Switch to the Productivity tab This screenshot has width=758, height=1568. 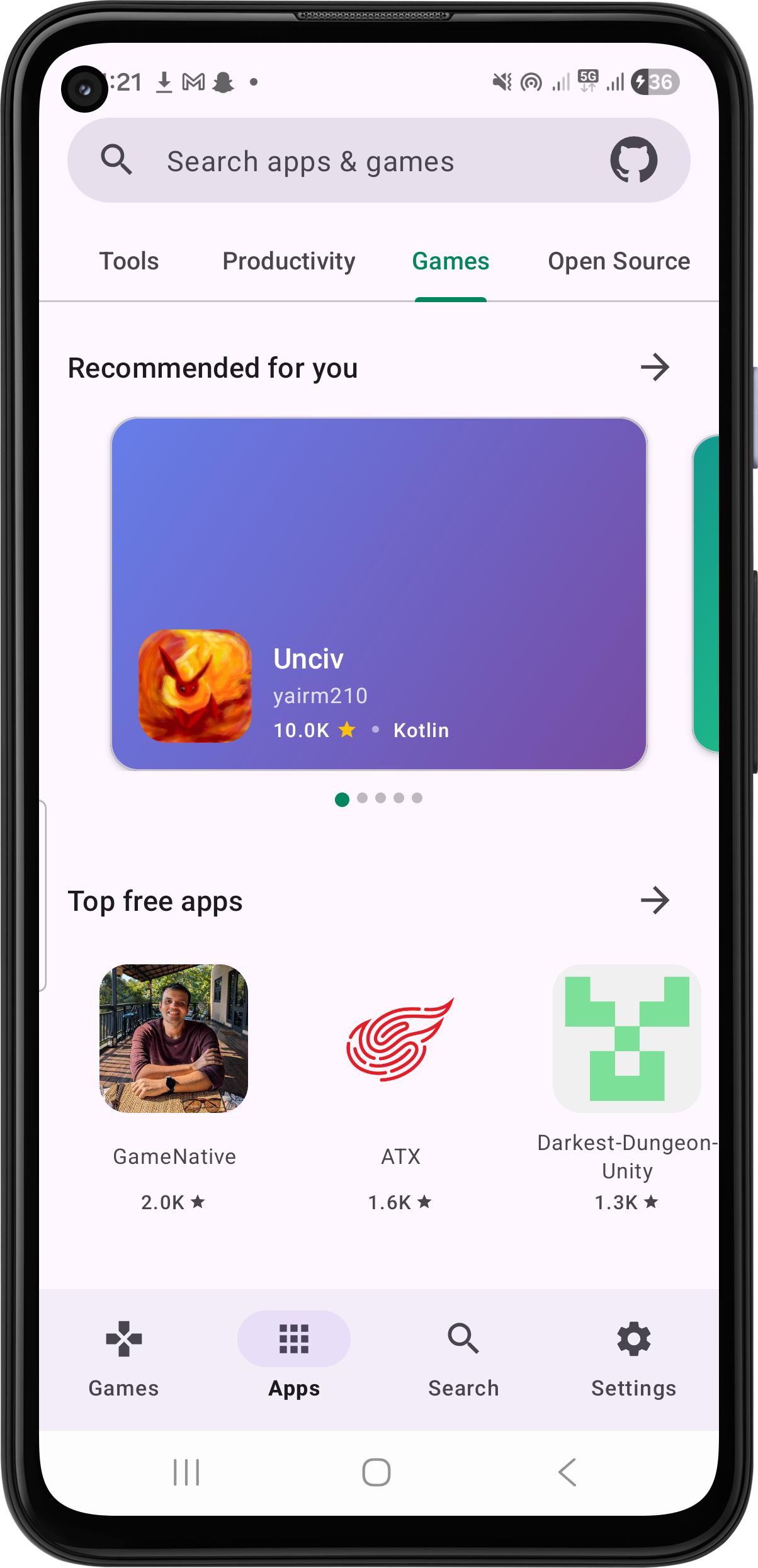coord(288,261)
